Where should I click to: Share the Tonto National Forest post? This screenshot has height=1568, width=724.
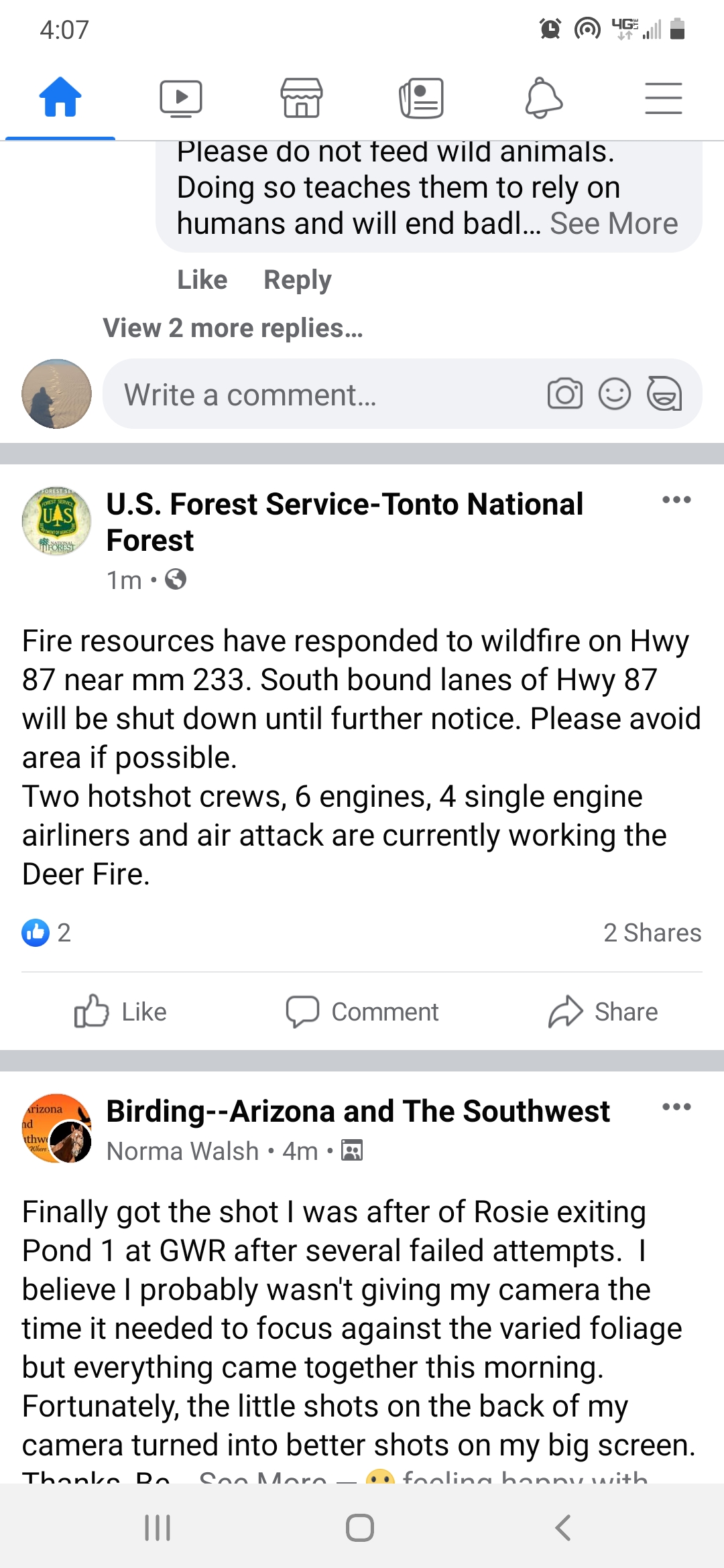coord(603,1011)
